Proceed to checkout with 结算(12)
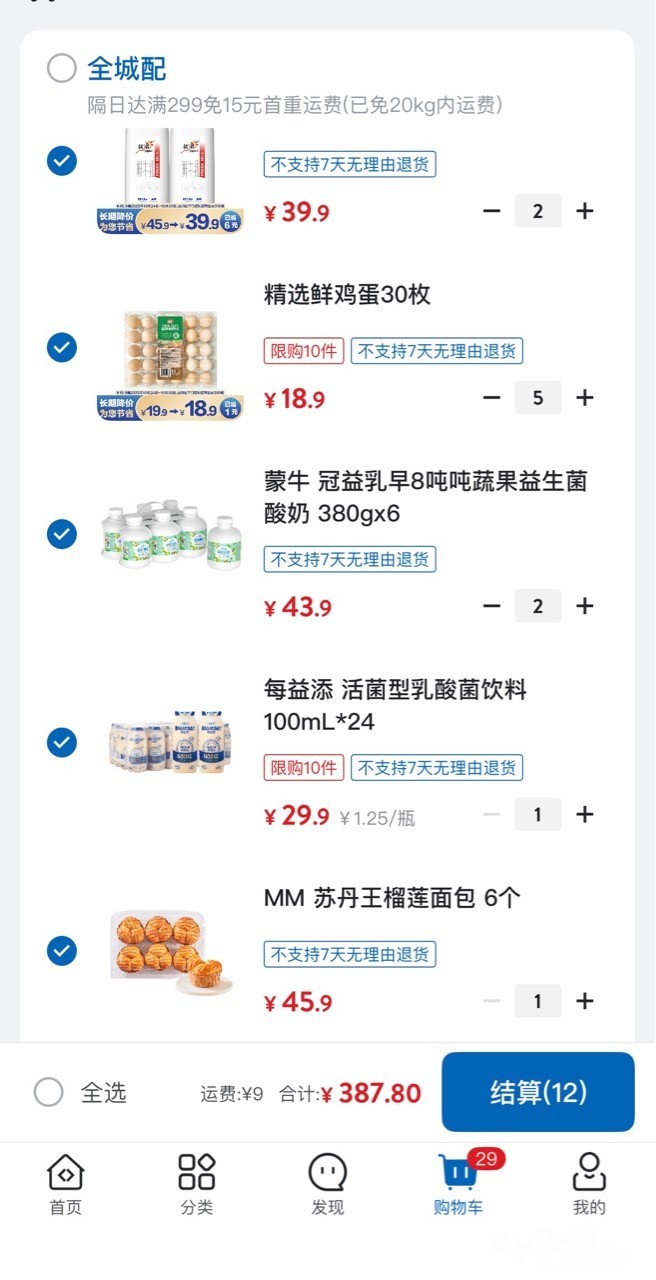Viewport: 656px width, 1280px height. tap(538, 1092)
